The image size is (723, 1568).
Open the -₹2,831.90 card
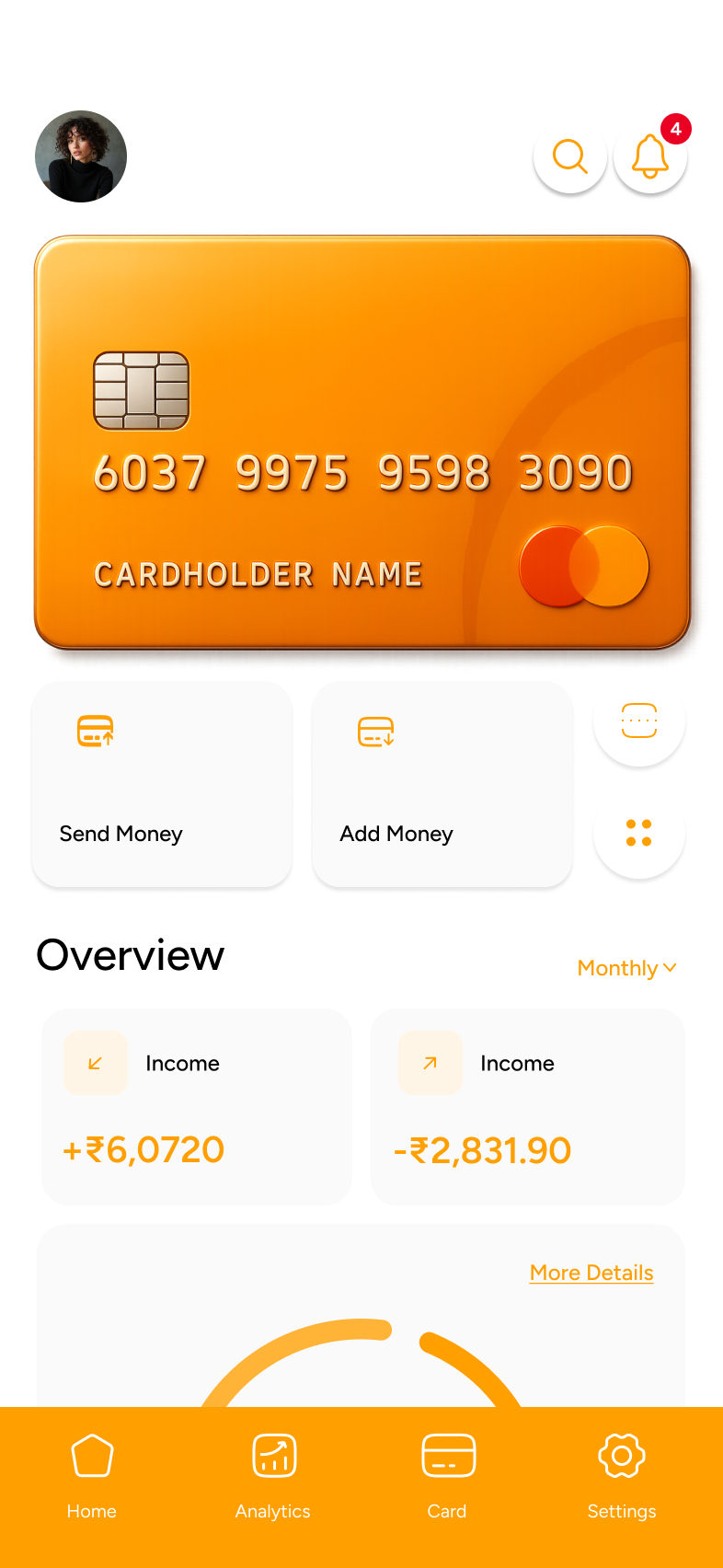click(528, 1106)
